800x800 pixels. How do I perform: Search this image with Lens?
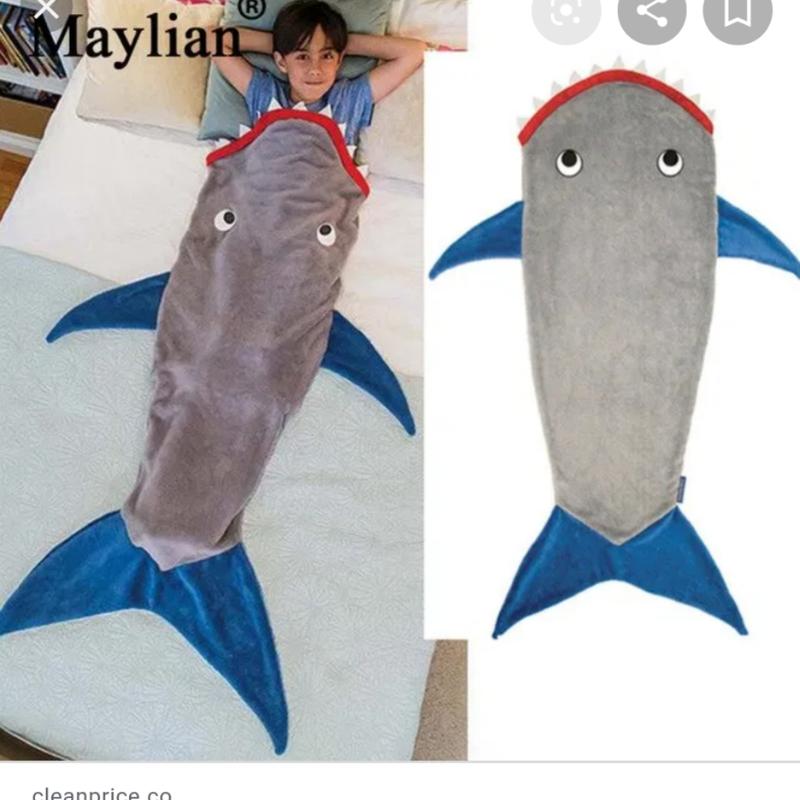(566, 14)
